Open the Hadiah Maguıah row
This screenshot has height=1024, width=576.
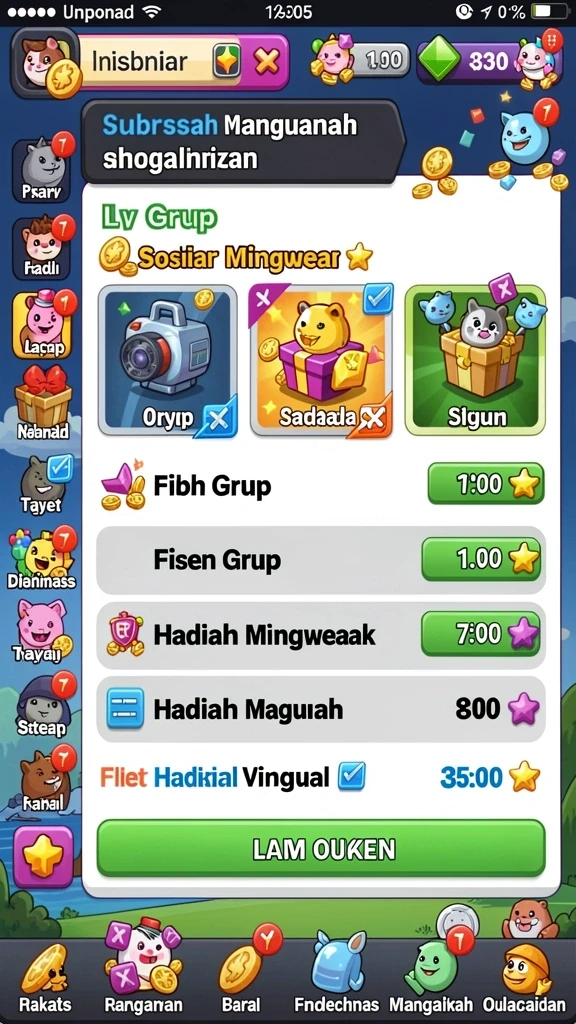tap(321, 709)
